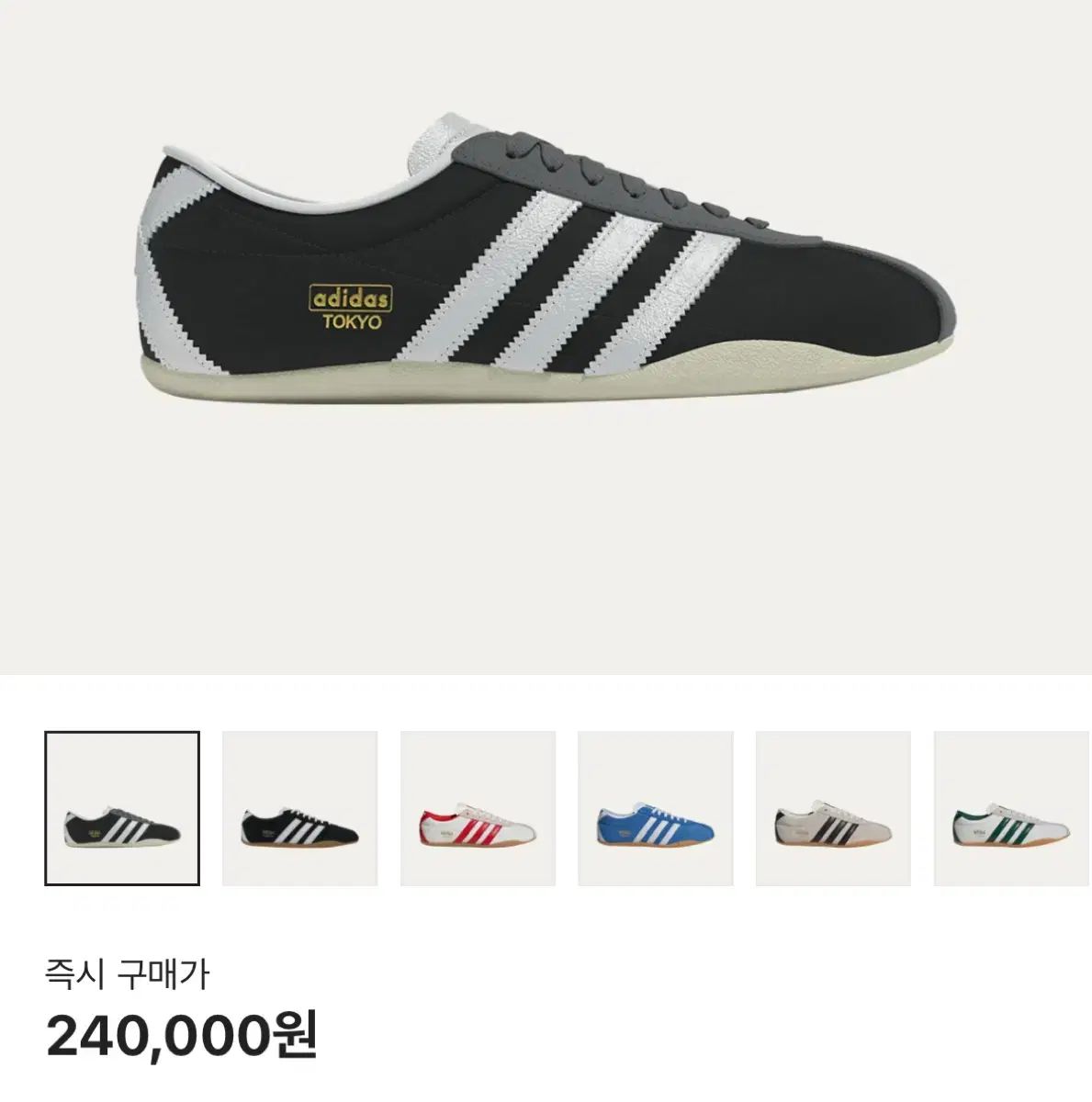Select the blue shoe thumbnail

click(x=656, y=808)
